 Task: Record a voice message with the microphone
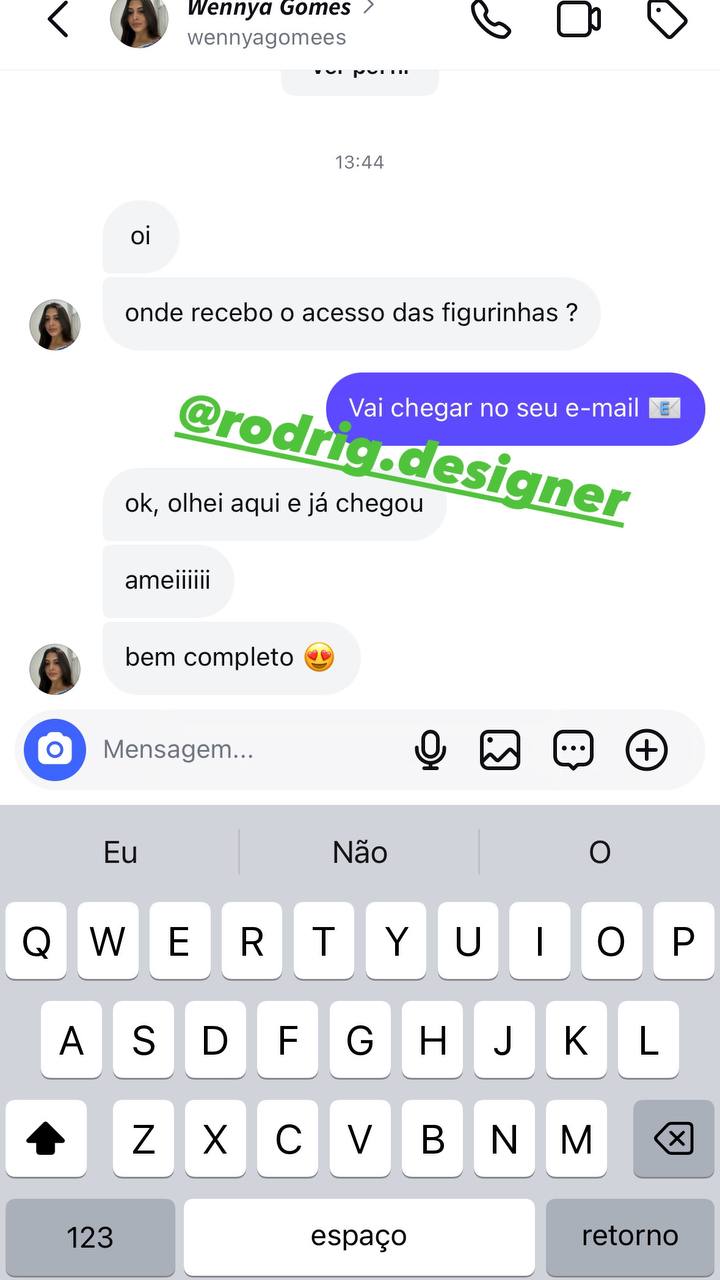click(x=430, y=750)
